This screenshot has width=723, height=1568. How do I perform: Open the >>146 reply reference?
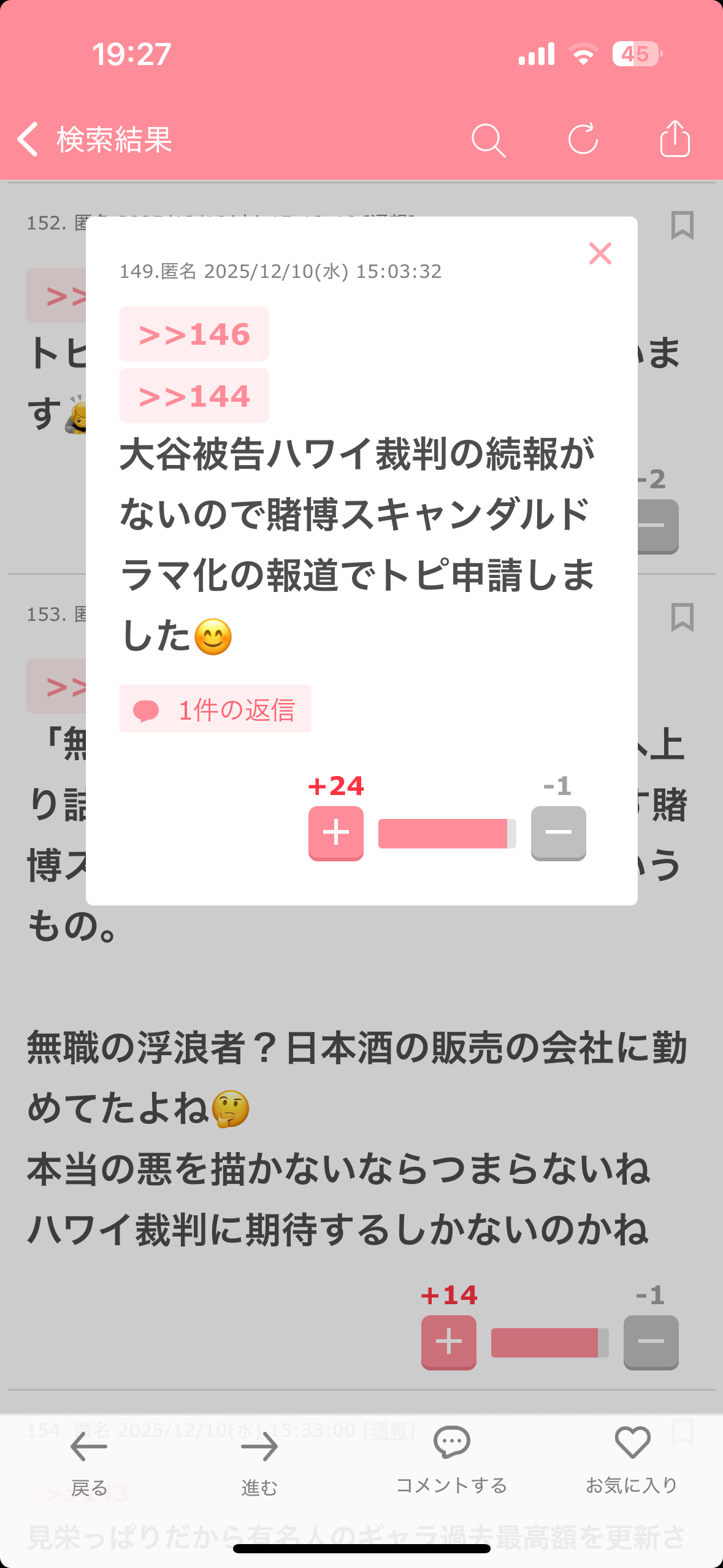click(x=194, y=334)
